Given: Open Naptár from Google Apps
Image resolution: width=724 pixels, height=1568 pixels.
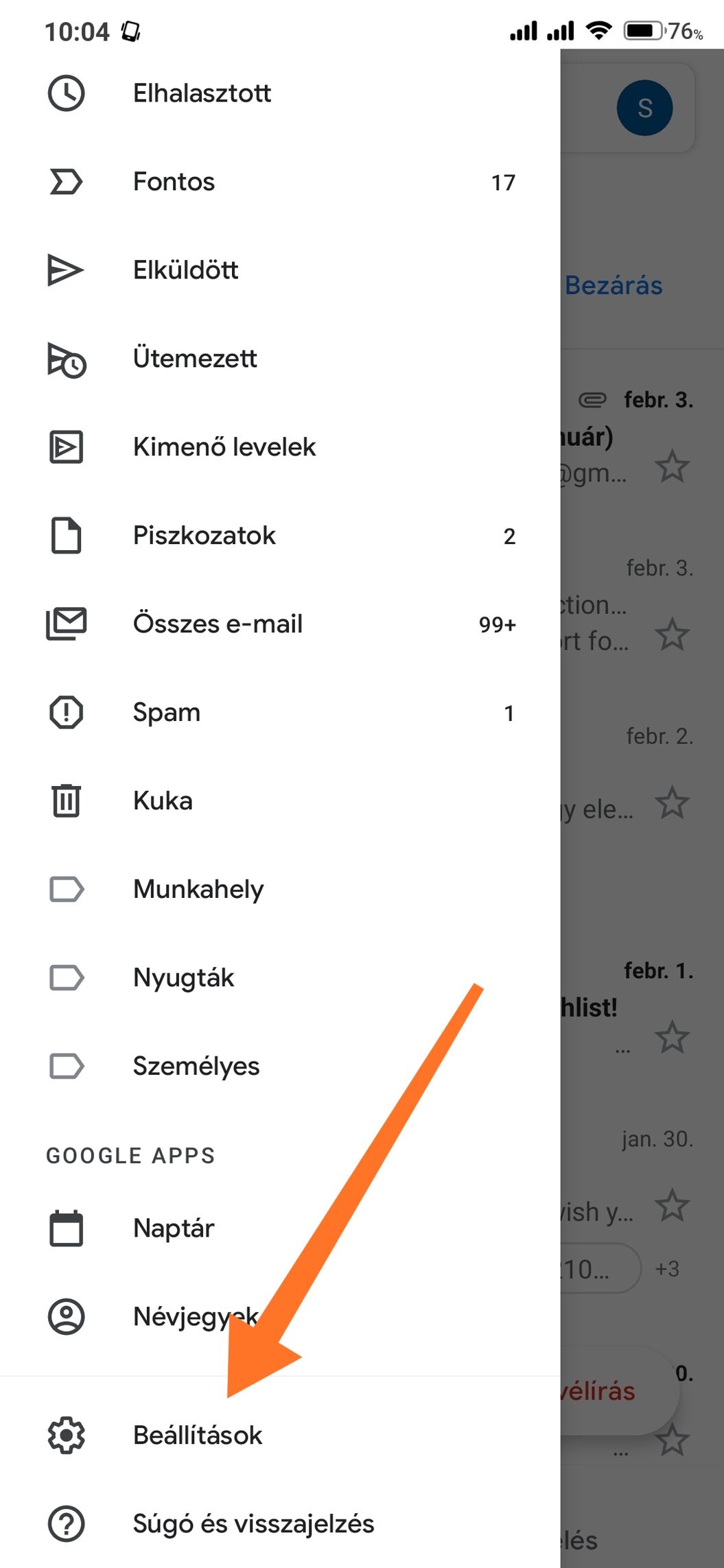Looking at the screenshot, I should [x=280, y=1228].
